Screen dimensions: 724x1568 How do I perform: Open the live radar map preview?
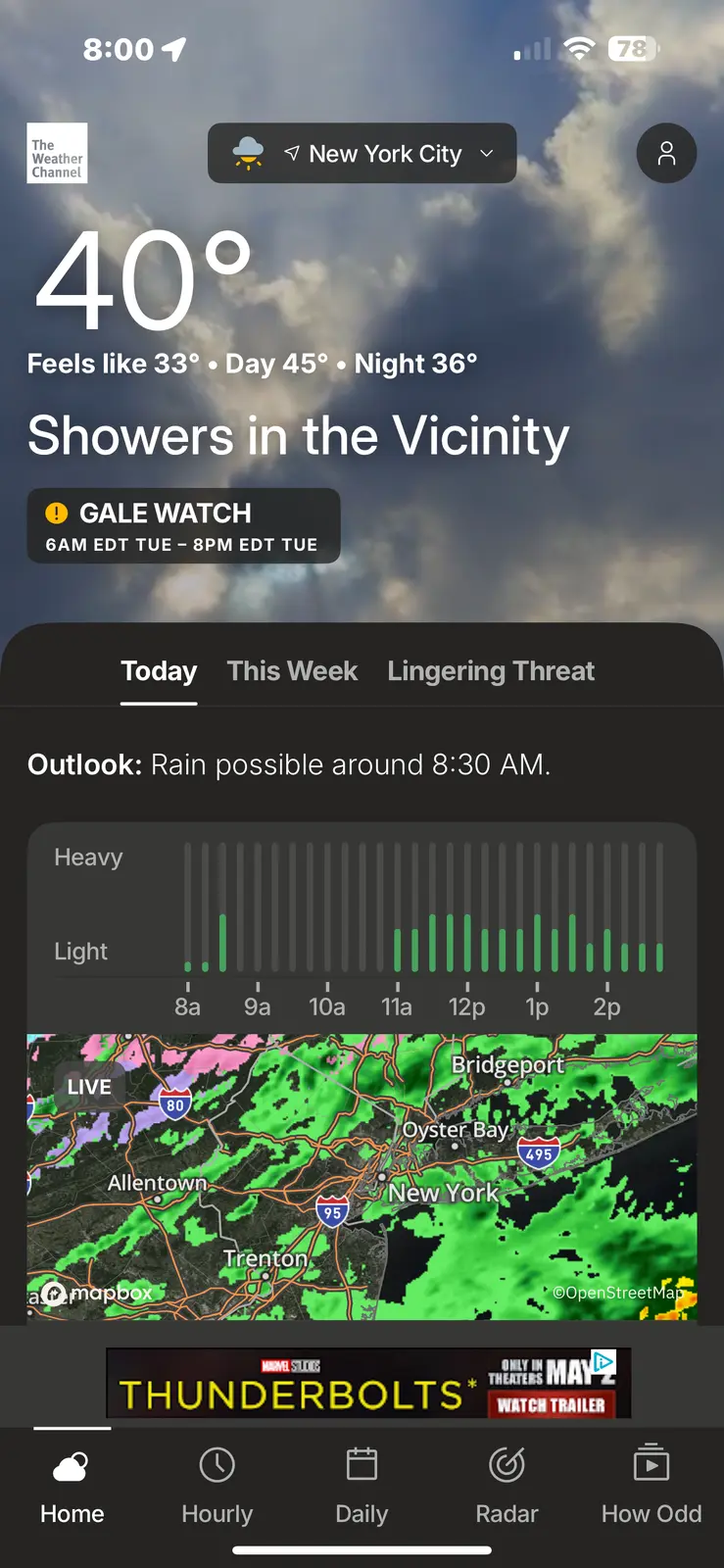[x=362, y=1176]
